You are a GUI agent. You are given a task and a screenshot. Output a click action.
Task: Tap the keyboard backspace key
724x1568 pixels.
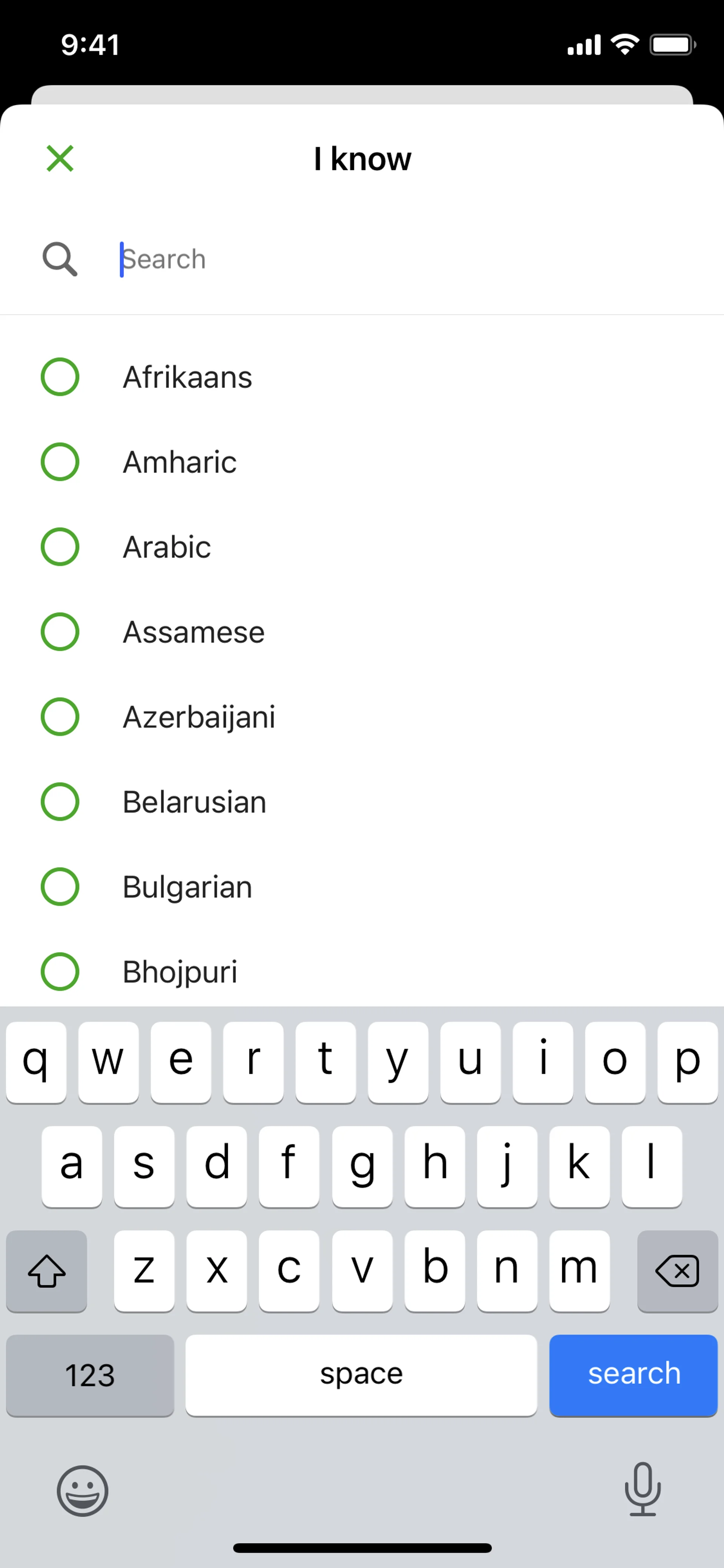(x=677, y=1270)
